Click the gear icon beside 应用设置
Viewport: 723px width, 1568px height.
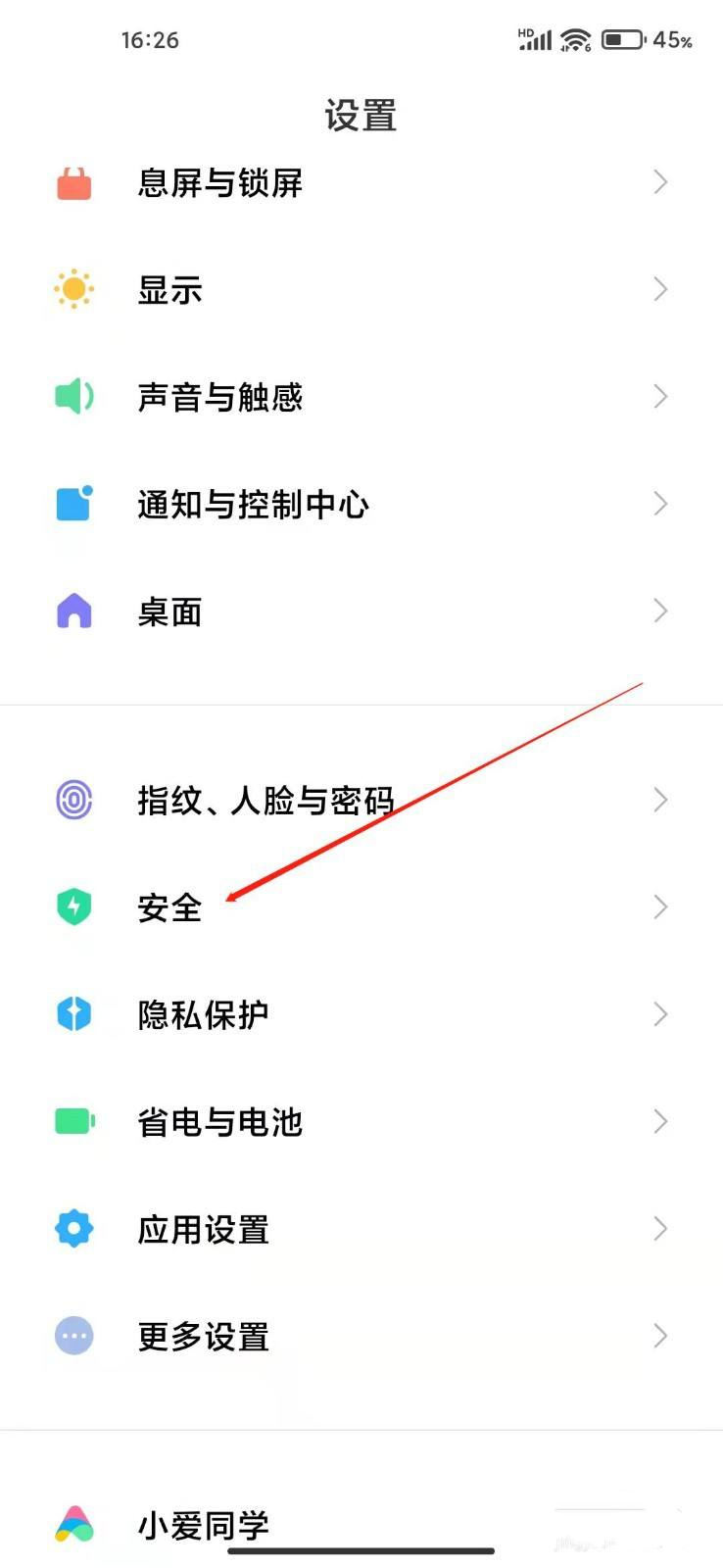(73, 1229)
